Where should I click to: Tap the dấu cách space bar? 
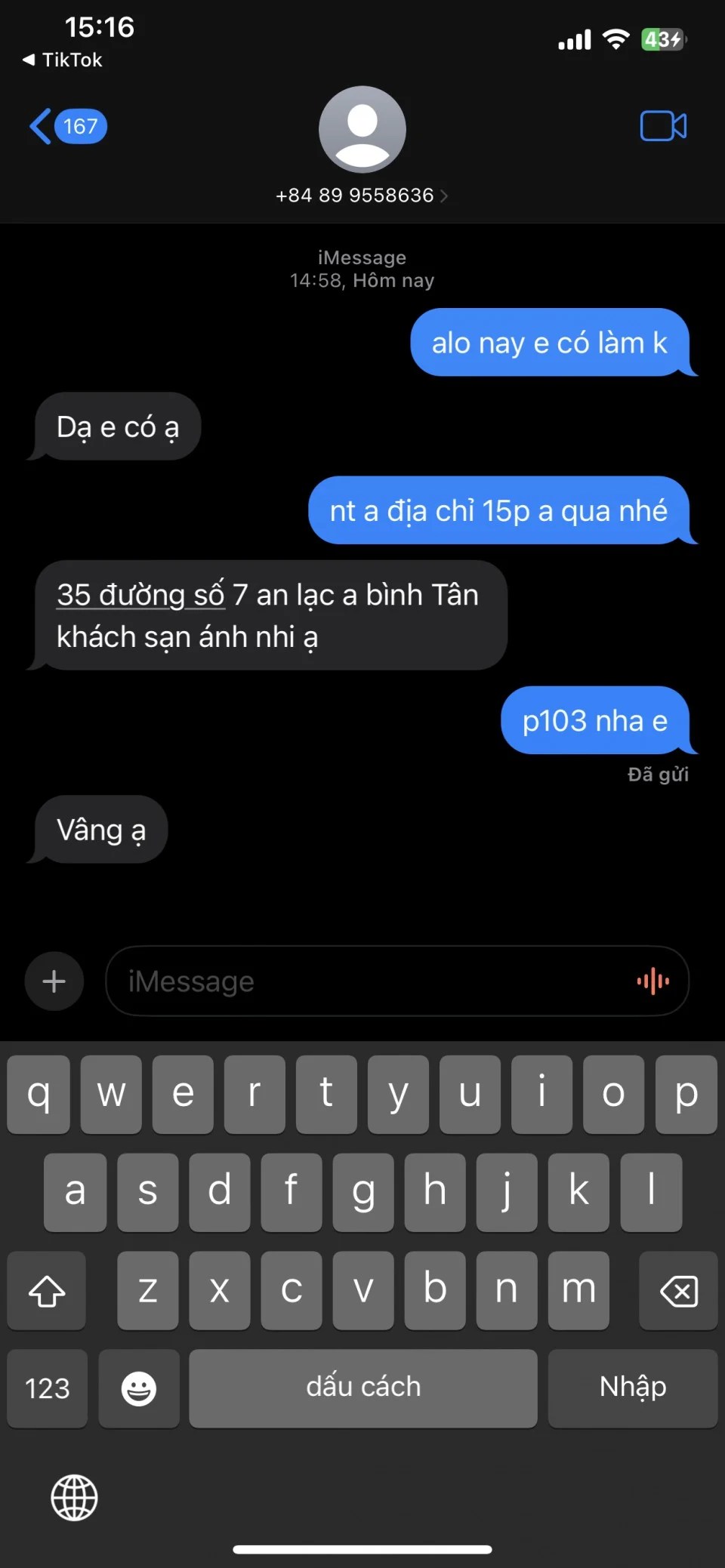pyautogui.click(x=362, y=1388)
